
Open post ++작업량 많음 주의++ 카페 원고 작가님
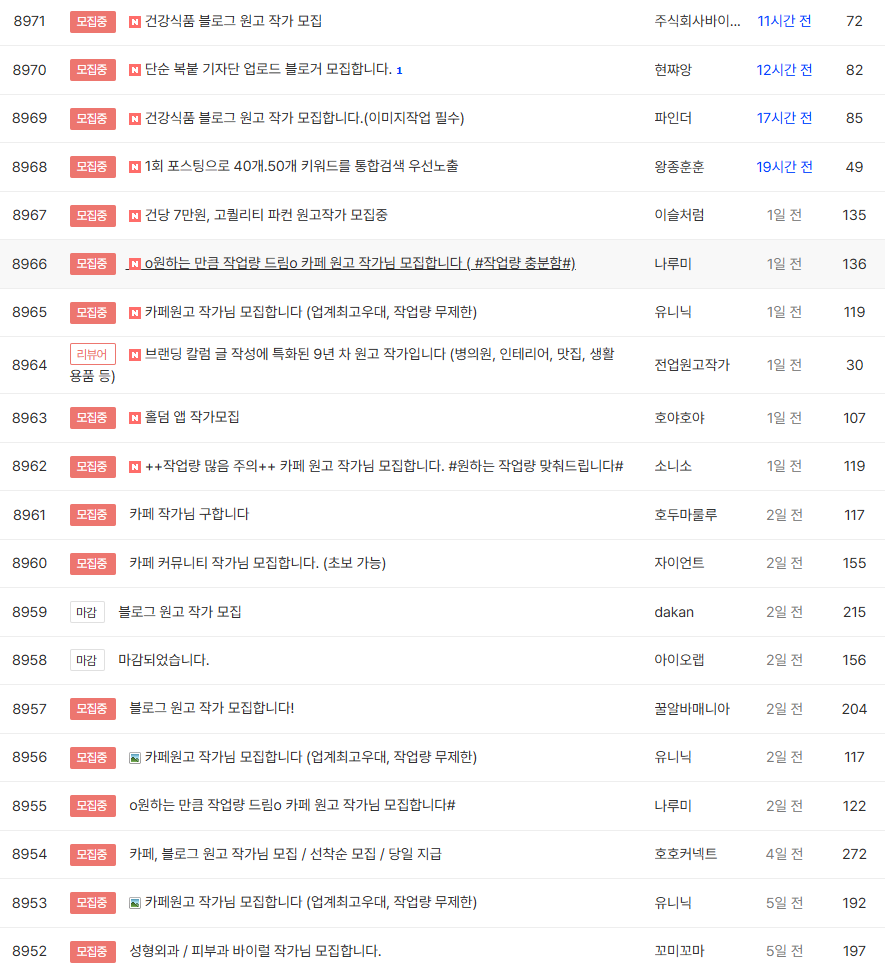[x=384, y=466]
